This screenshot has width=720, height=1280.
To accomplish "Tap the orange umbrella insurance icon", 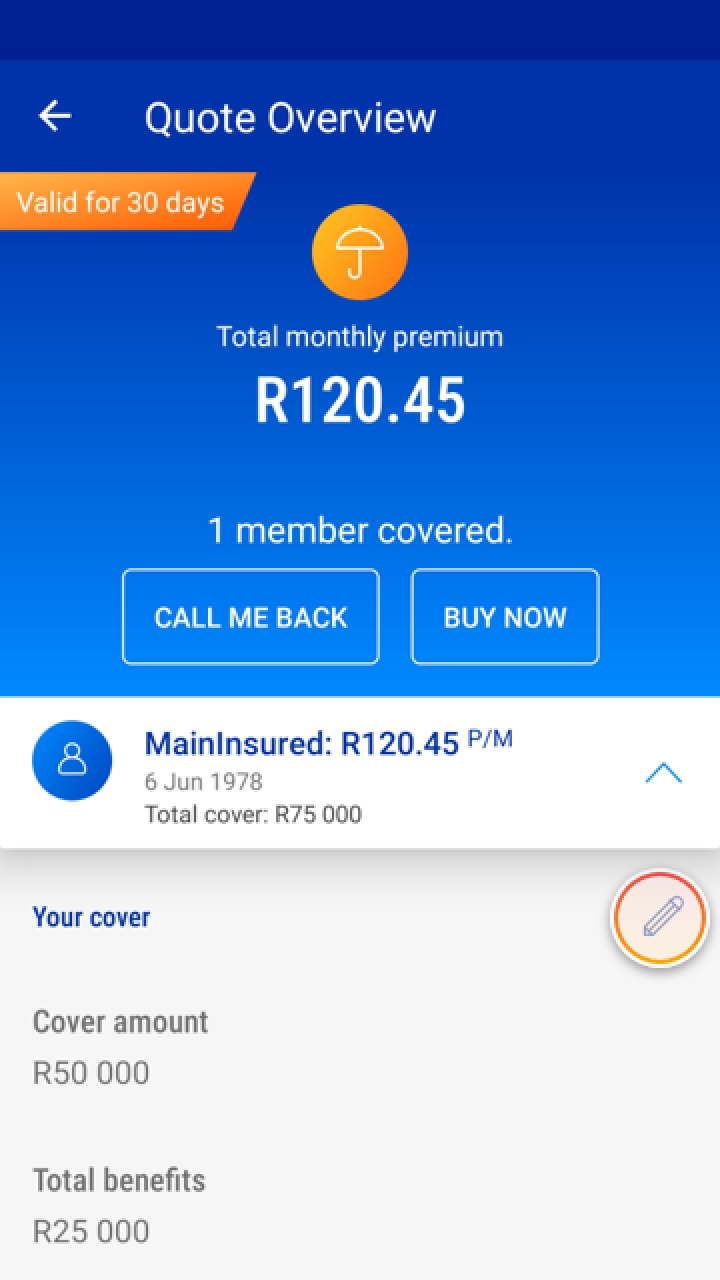I will 360,252.
